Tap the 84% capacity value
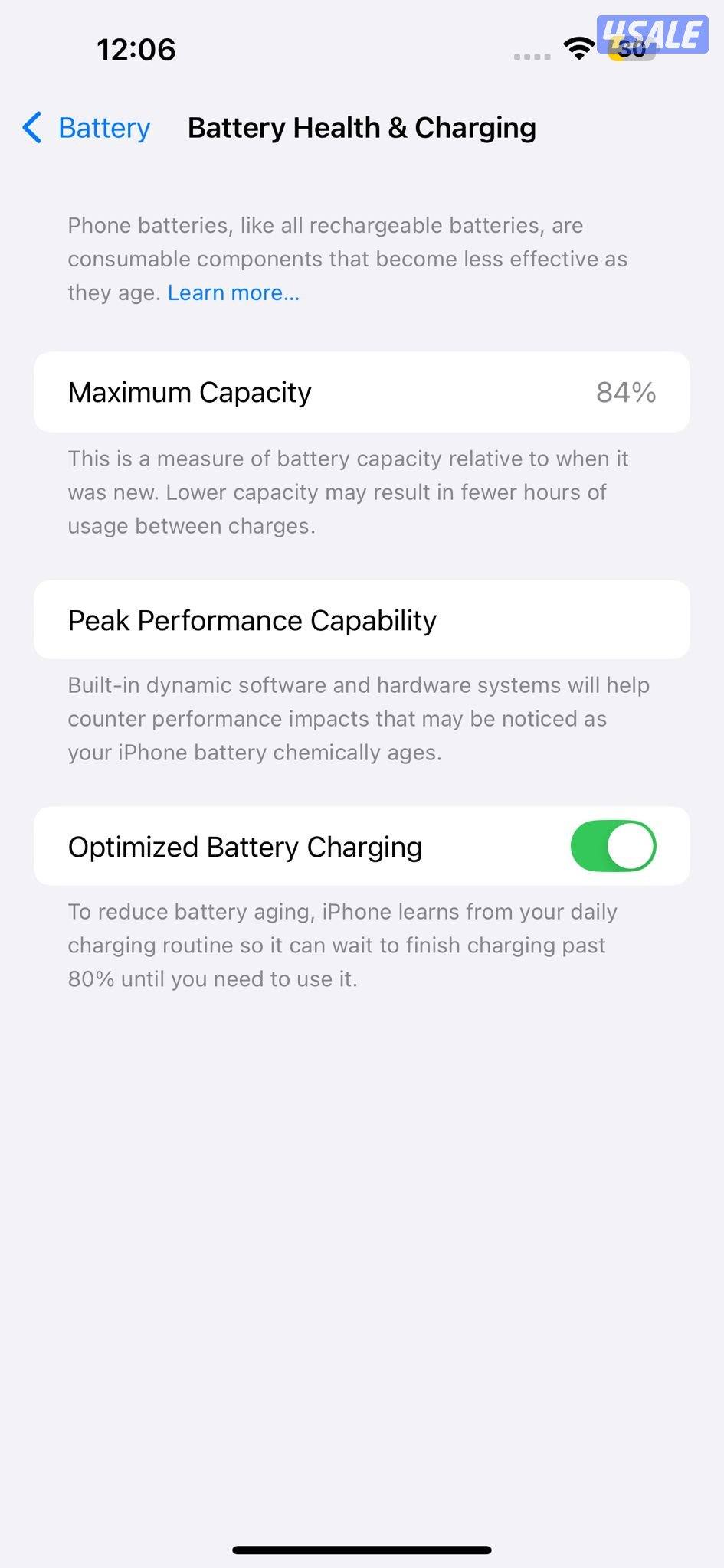This screenshot has height=1568, width=724. pos(626,392)
